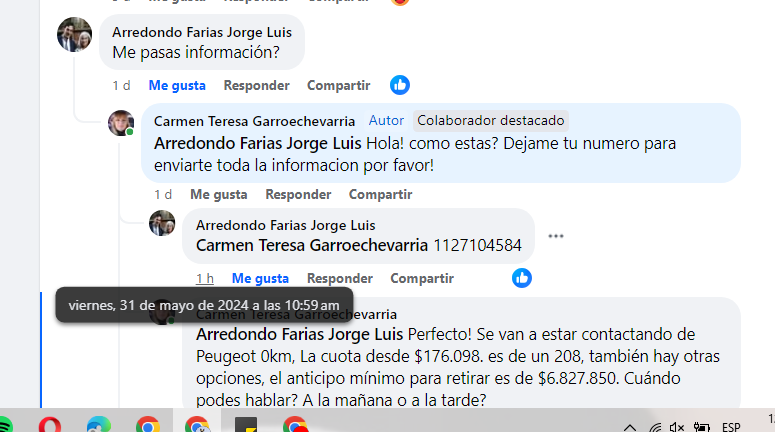Open the like reaction under the 1127104584 comment
Viewport: 775px width, 432px height.
tap(521, 278)
